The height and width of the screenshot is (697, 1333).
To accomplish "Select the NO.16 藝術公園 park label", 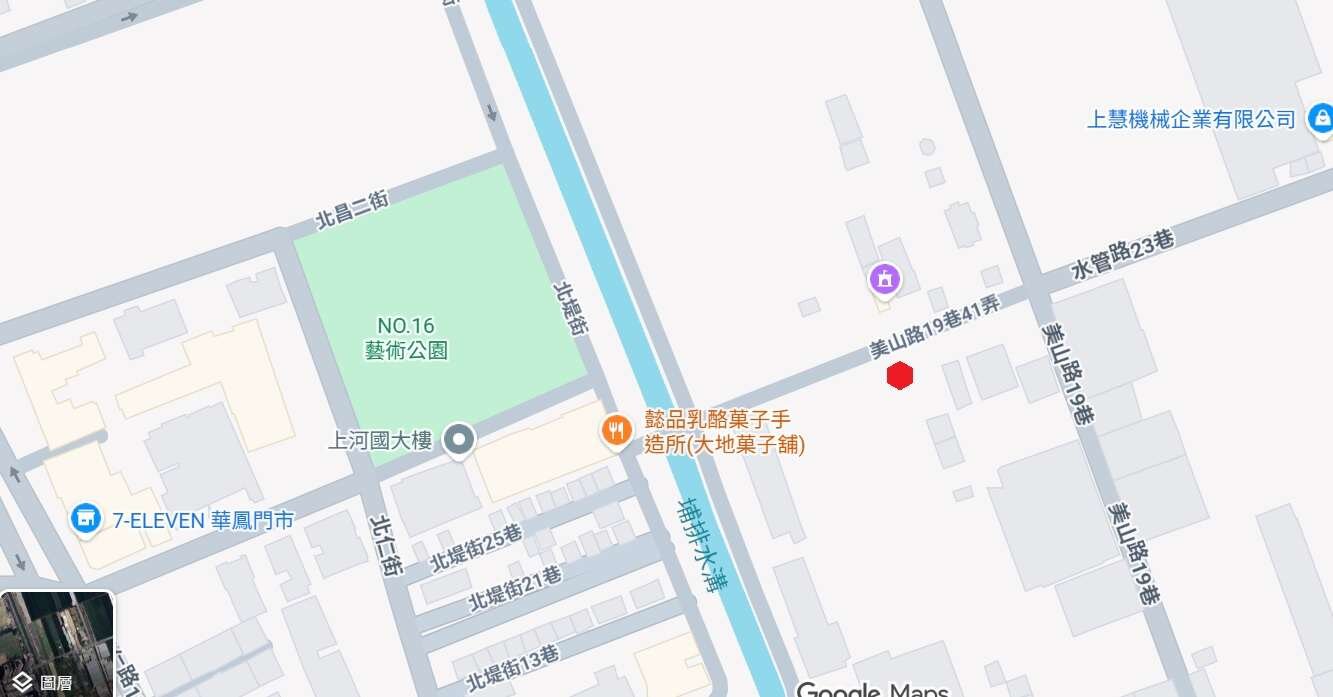I will [x=406, y=337].
